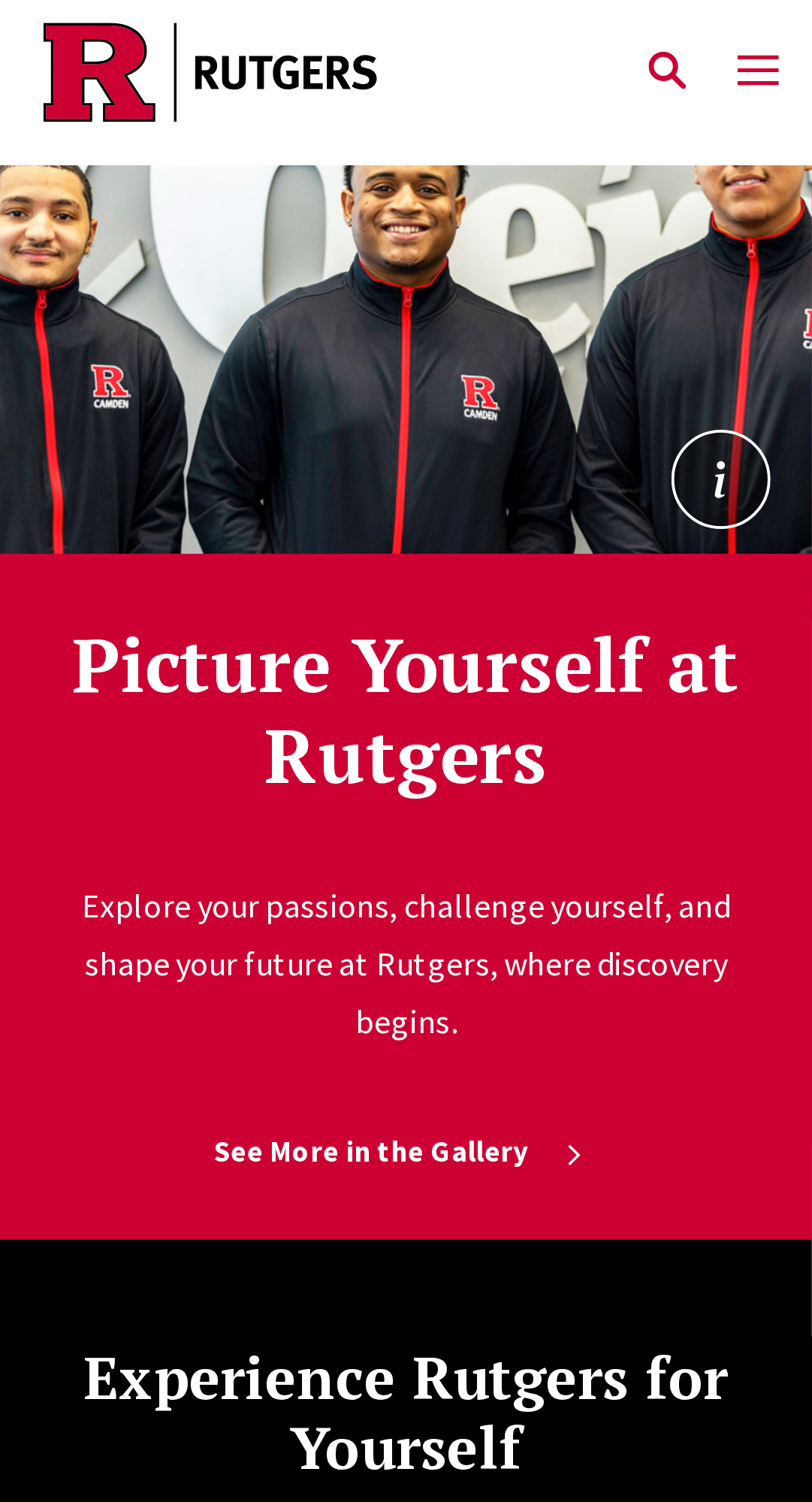
Task: Open the search icon
Action: click(666, 71)
